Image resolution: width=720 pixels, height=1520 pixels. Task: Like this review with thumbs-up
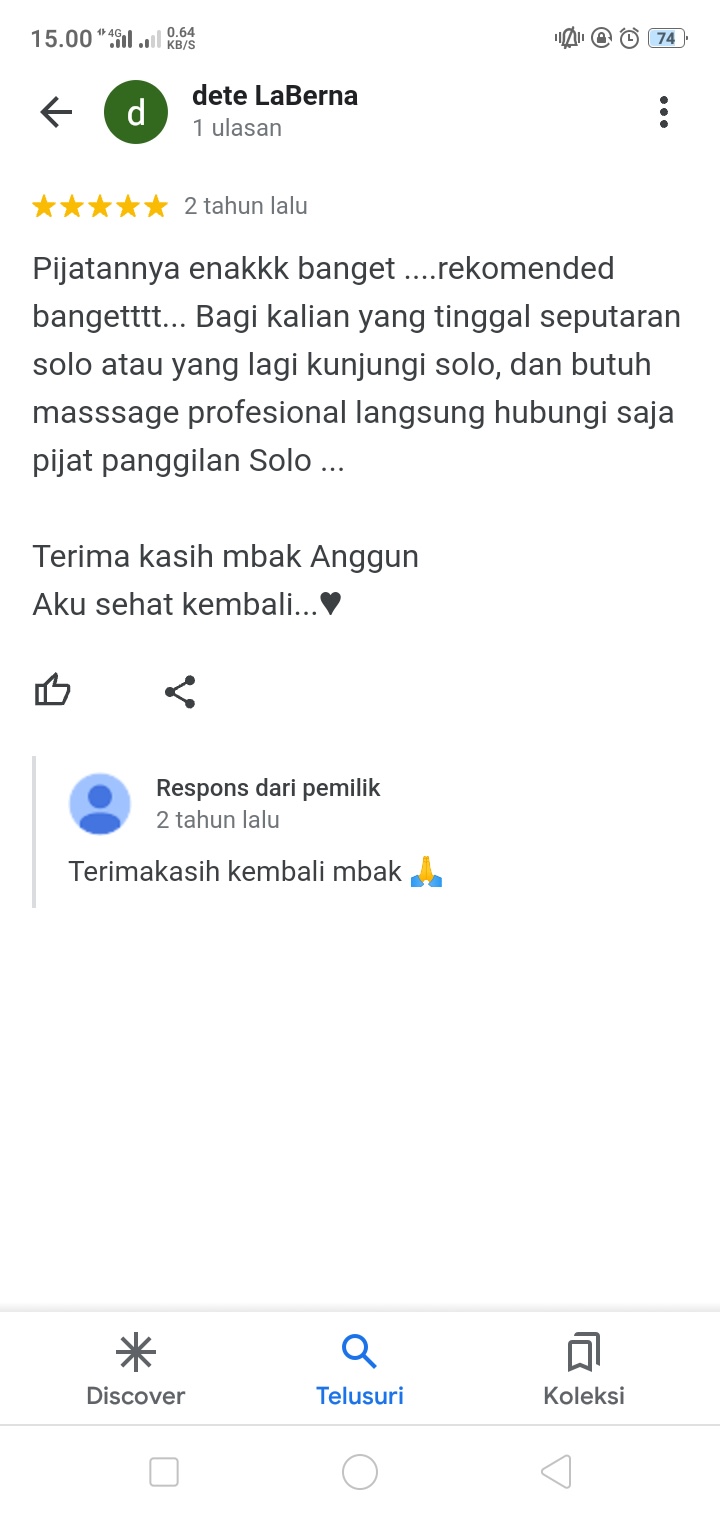point(53,691)
